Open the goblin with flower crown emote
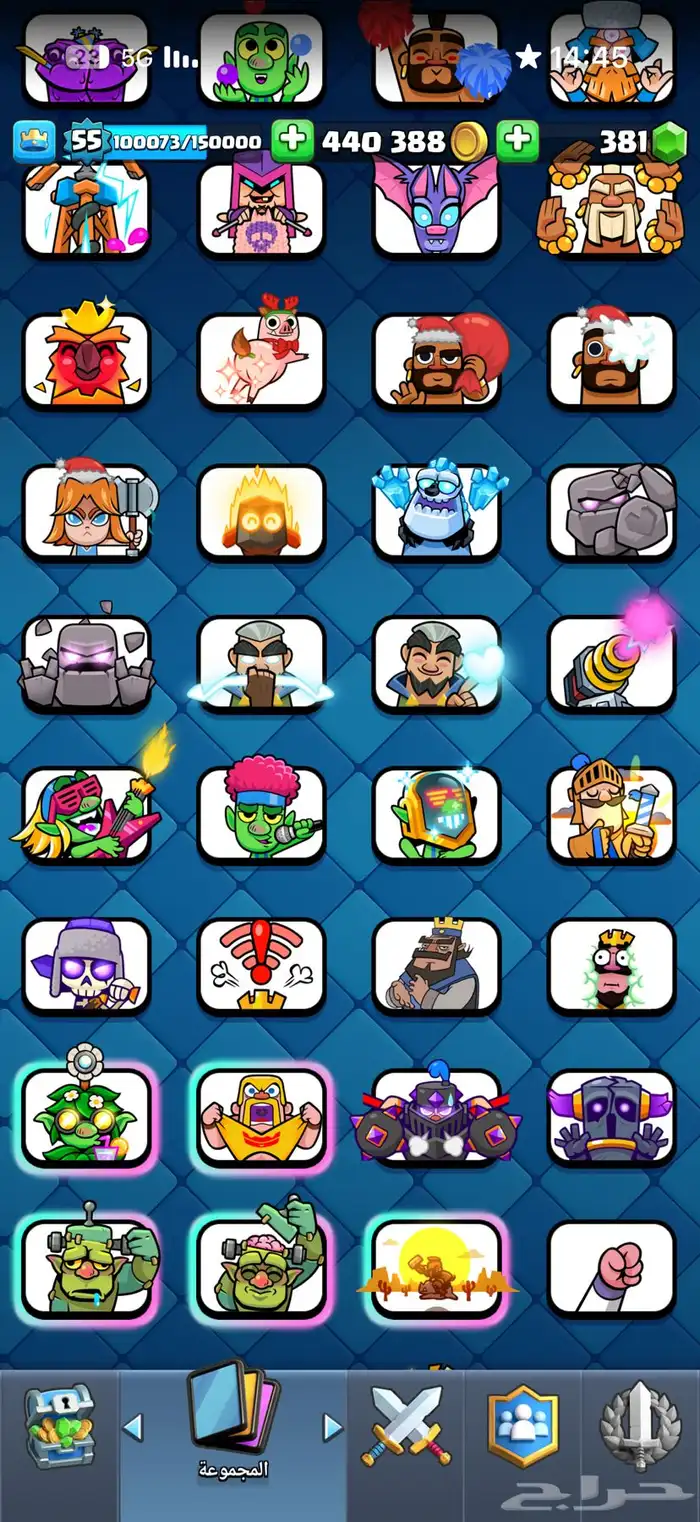Screen dimensions: 700x1522 coord(86,1117)
